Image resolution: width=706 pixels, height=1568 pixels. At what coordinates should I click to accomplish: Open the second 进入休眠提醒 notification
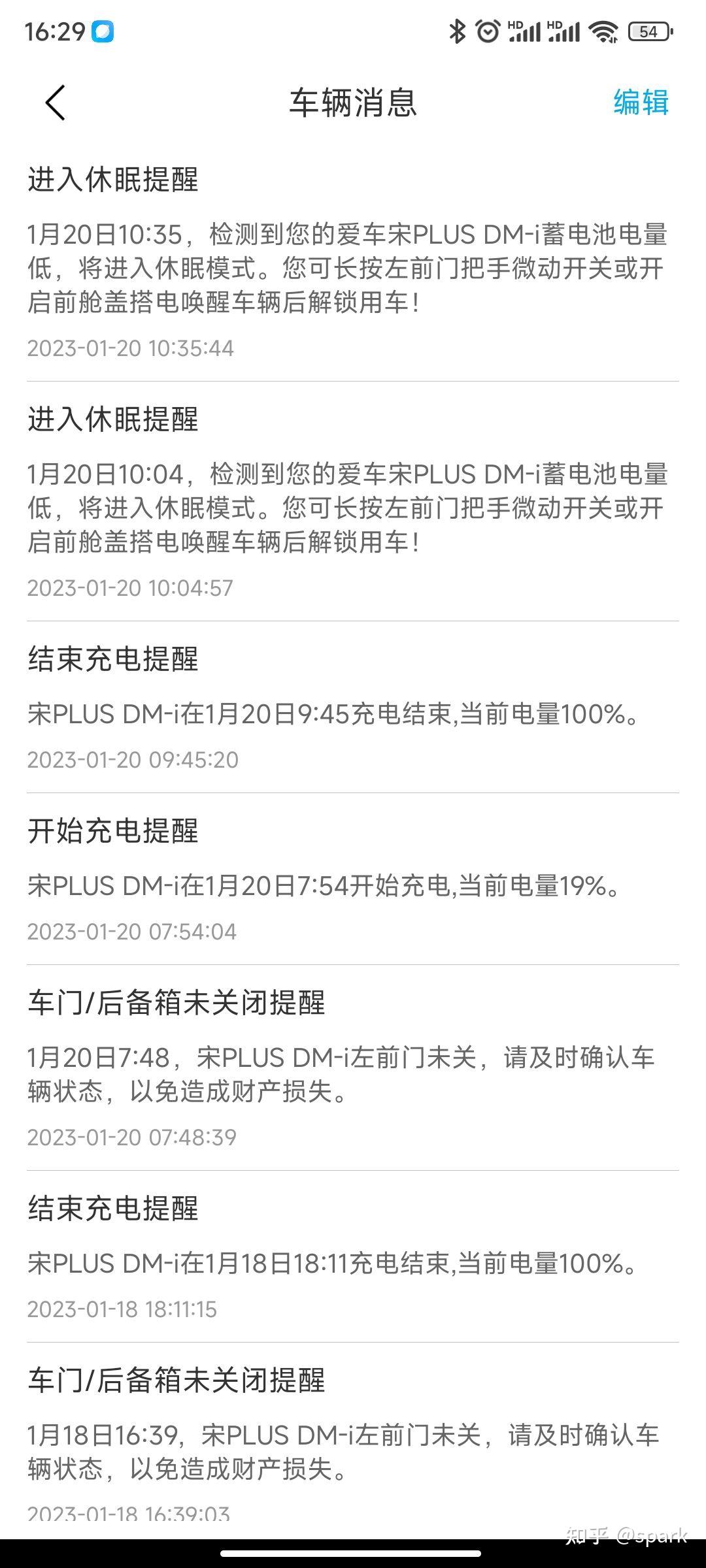point(353,503)
